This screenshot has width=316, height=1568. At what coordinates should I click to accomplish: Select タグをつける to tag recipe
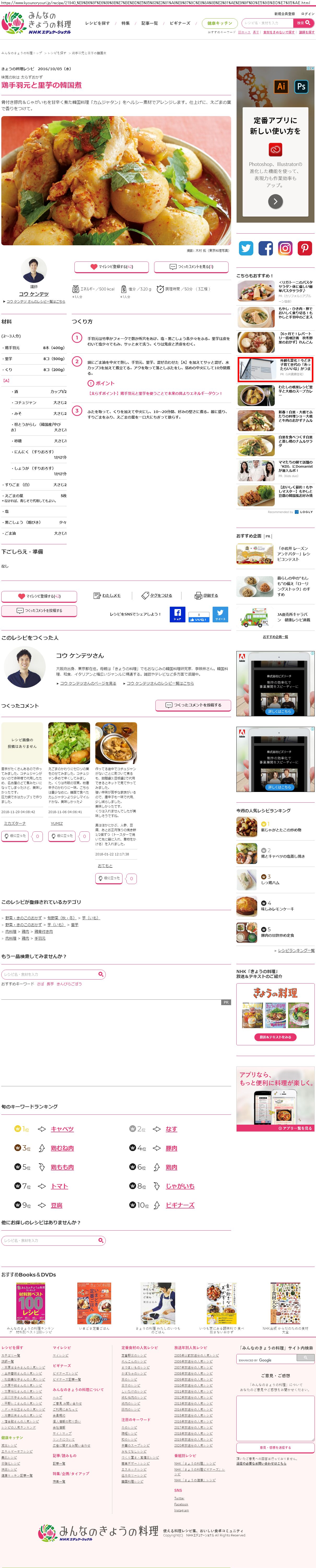(x=157, y=595)
